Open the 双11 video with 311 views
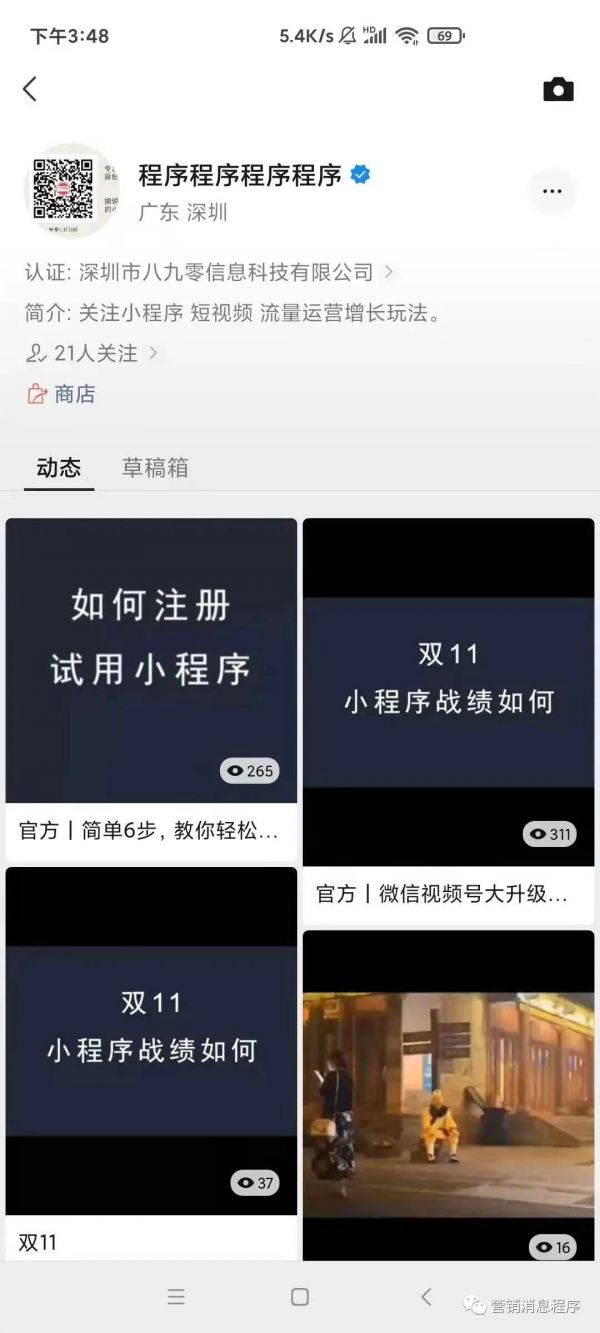600x1333 pixels. click(x=448, y=690)
